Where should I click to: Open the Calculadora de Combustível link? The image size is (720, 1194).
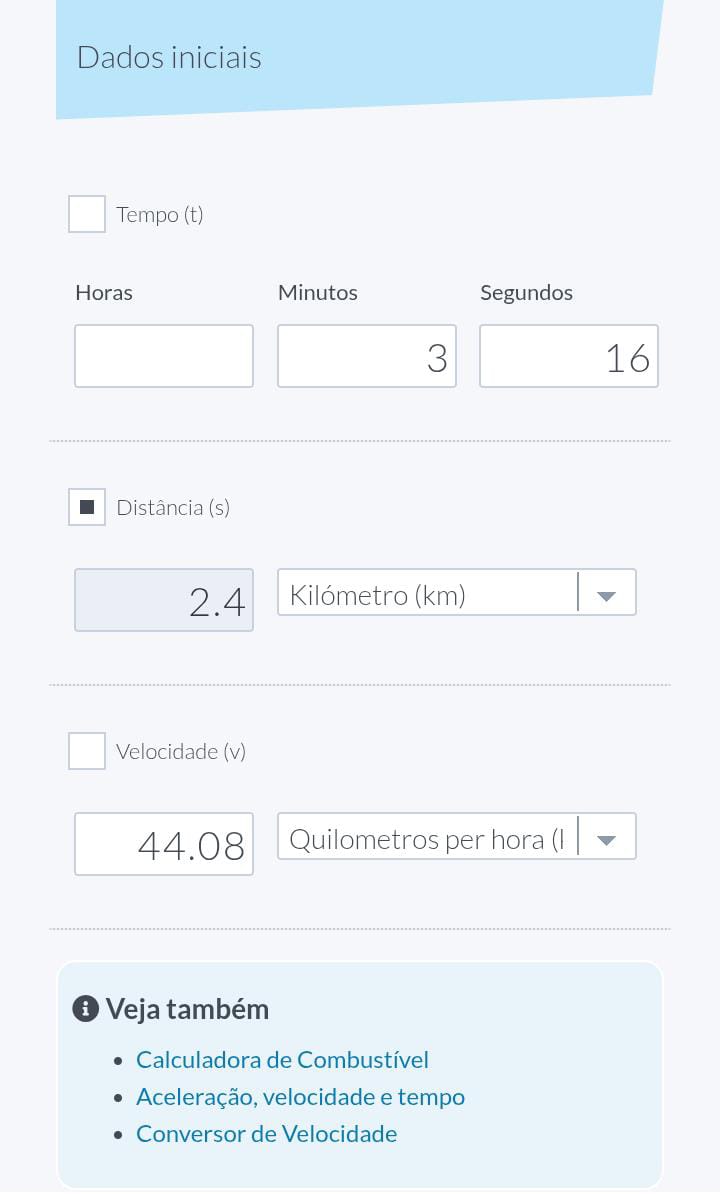[282, 1060]
